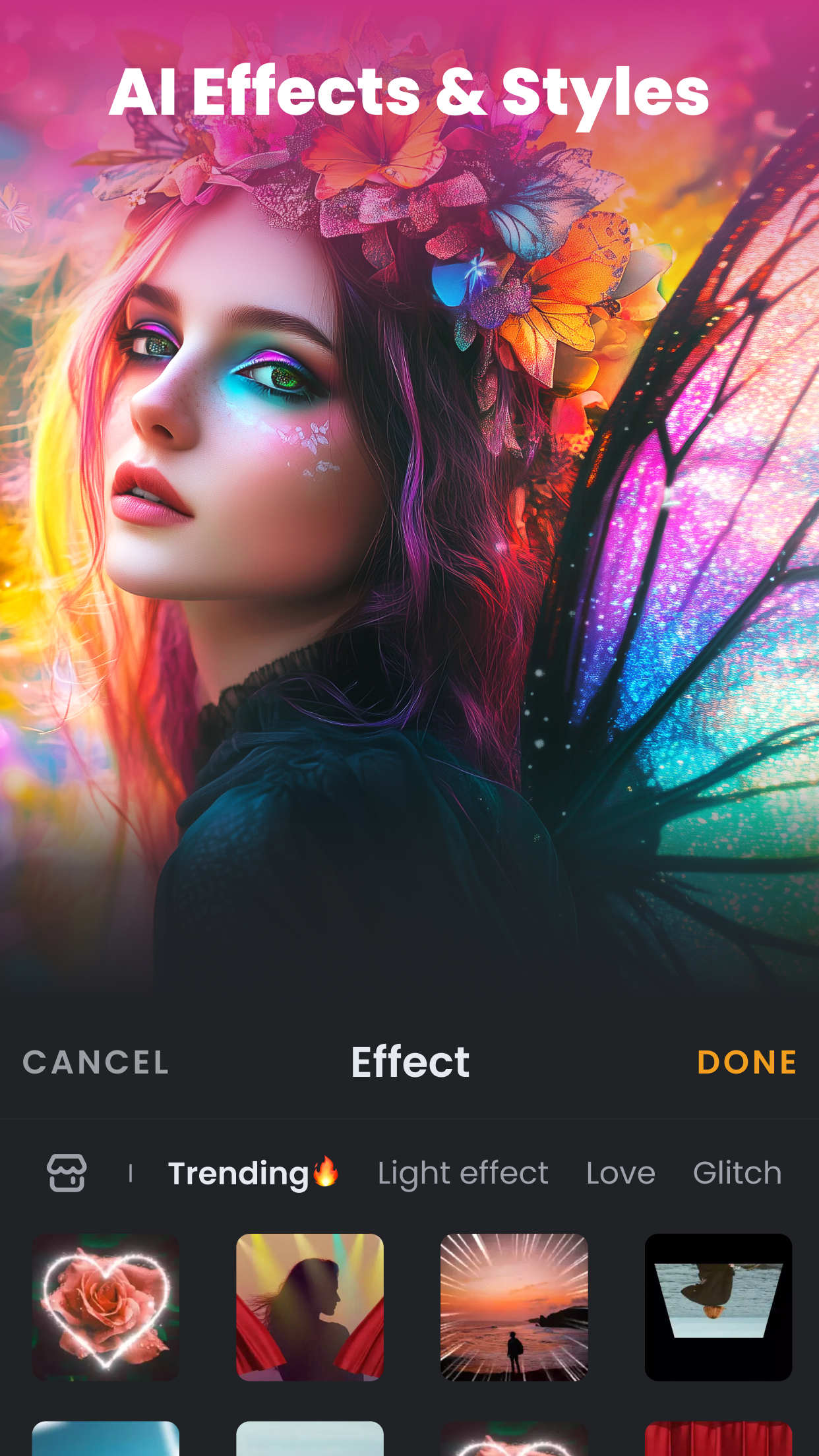Select the upside-down perspective effect
The image size is (819, 1456).
(718, 1307)
